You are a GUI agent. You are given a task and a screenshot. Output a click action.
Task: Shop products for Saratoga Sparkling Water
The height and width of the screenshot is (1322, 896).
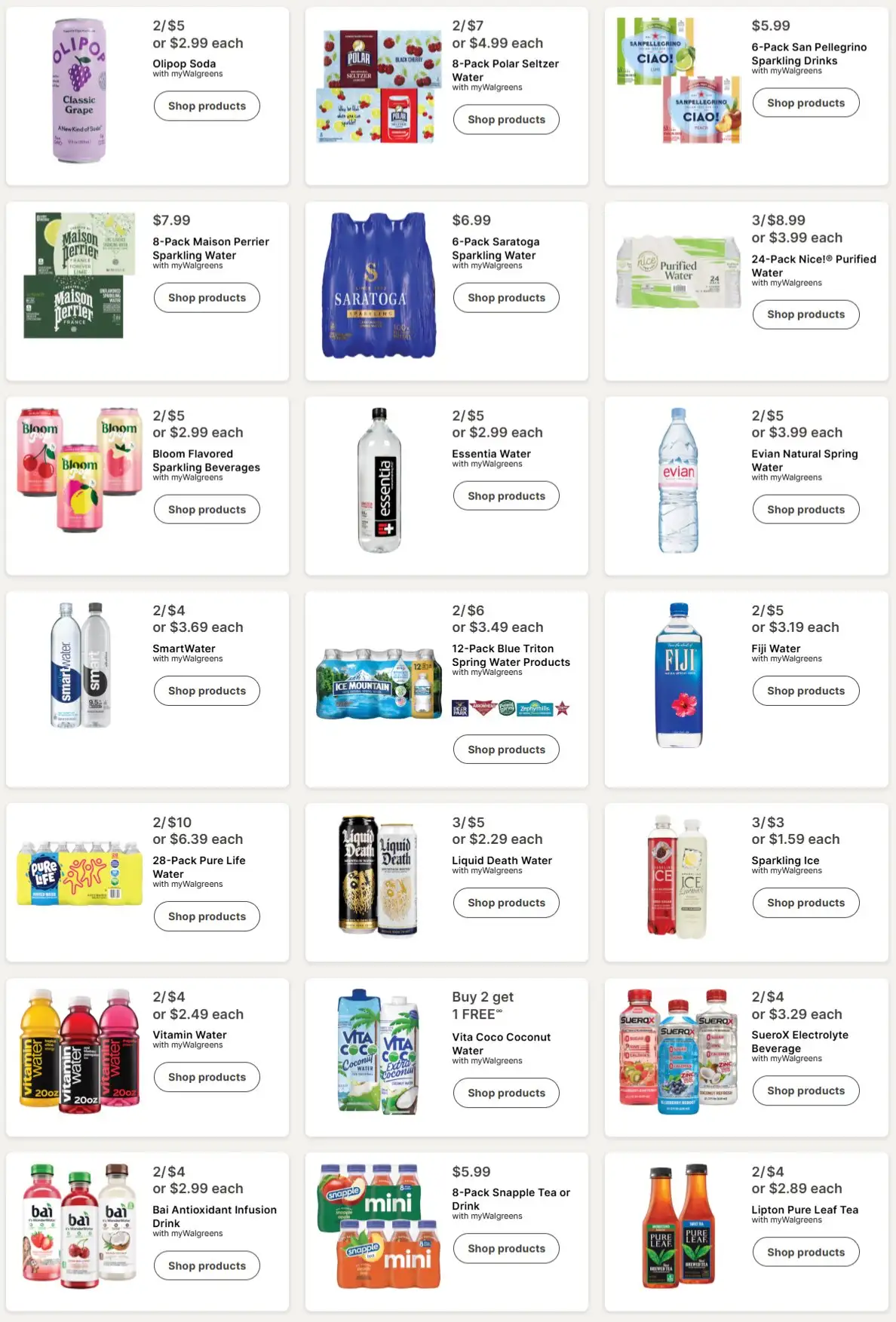point(506,298)
